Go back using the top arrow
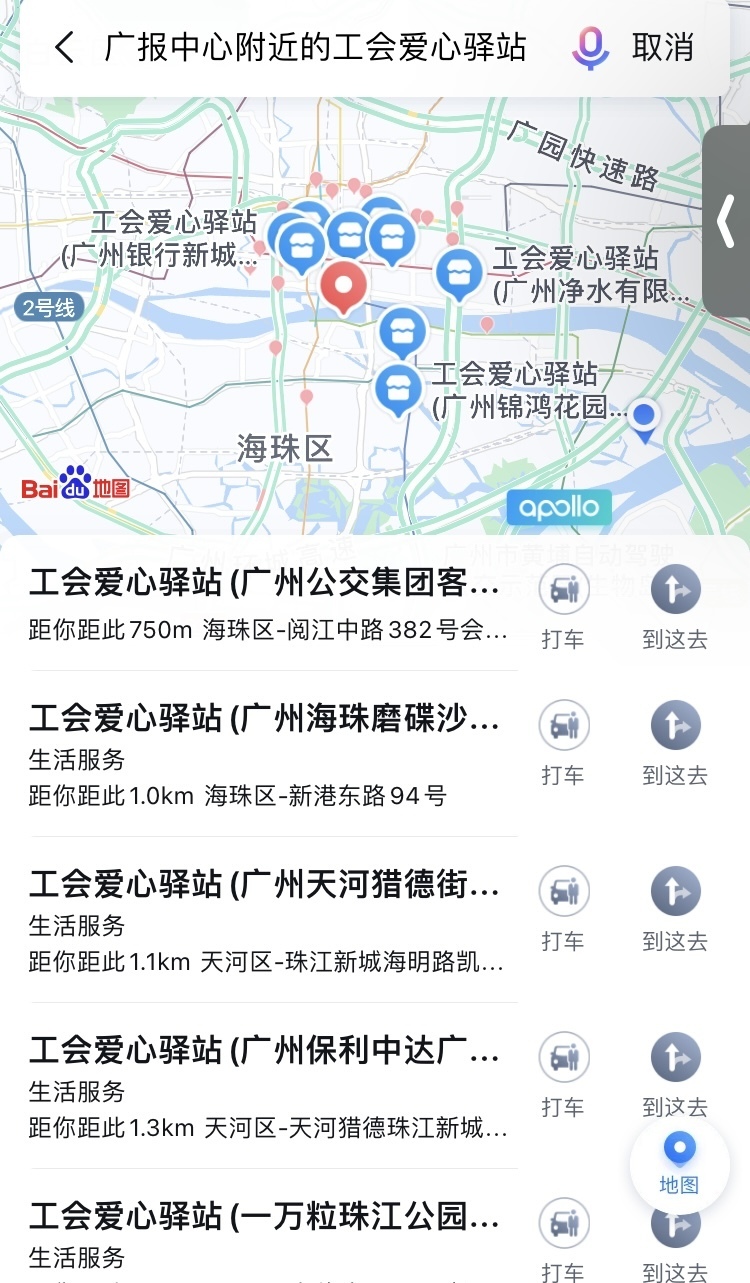 pos(65,48)
